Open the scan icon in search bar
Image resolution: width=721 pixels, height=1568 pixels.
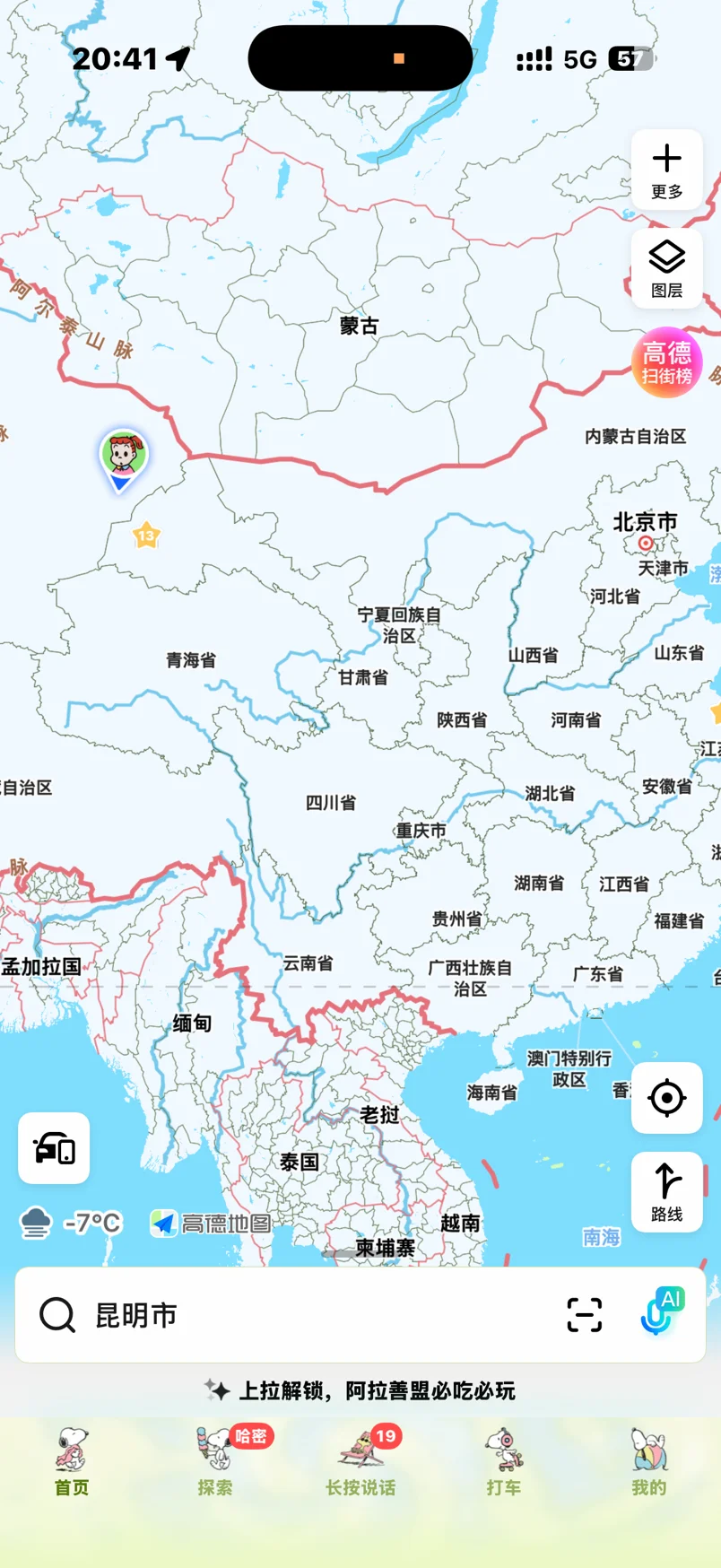[x=585, y=1315]
